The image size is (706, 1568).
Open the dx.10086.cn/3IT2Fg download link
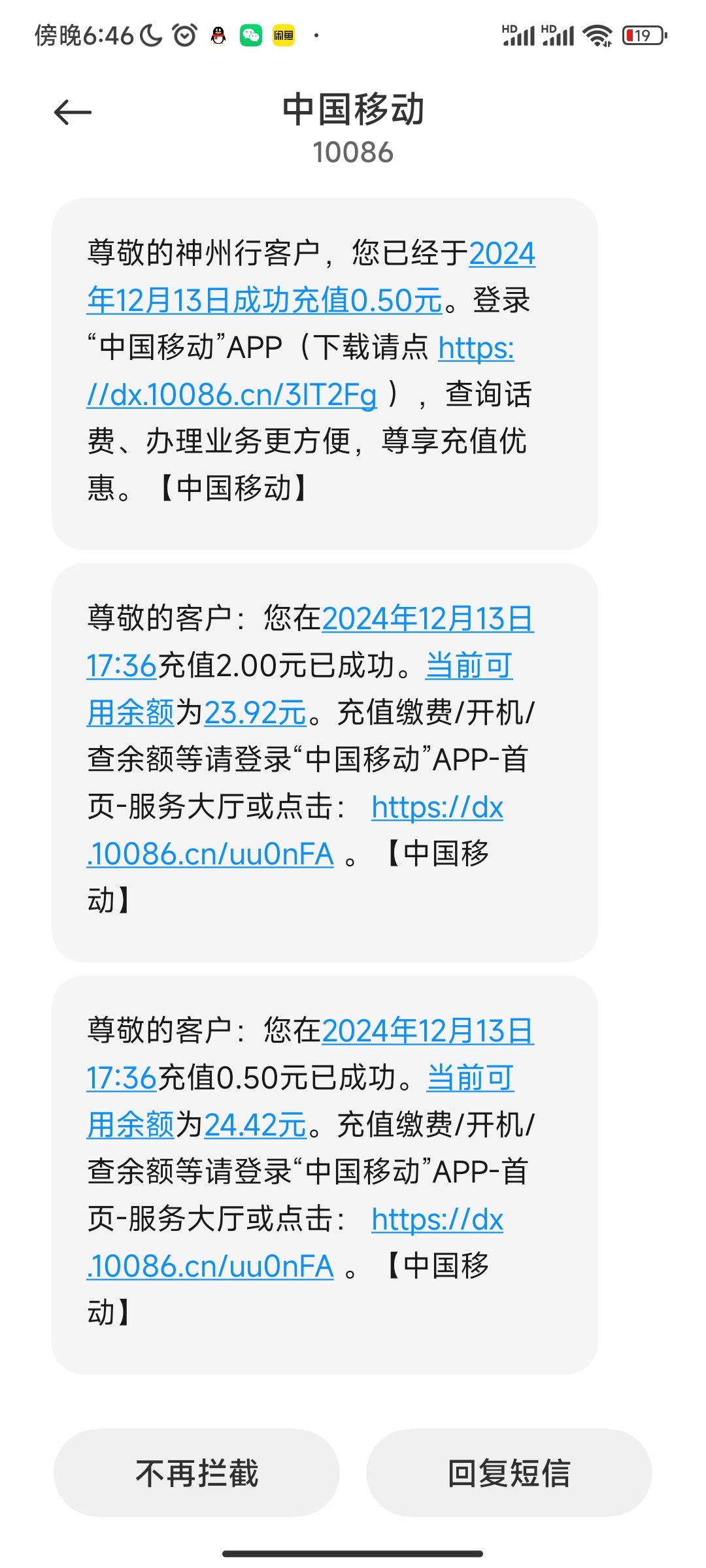tap(232, 395)
